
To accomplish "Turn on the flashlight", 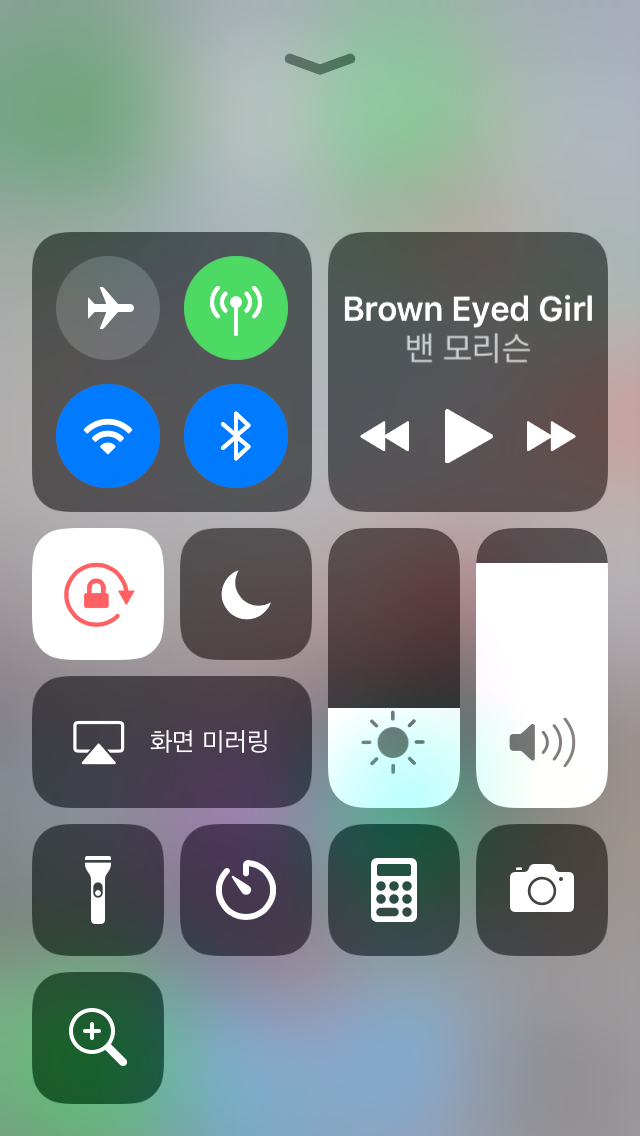I will 98,890.
